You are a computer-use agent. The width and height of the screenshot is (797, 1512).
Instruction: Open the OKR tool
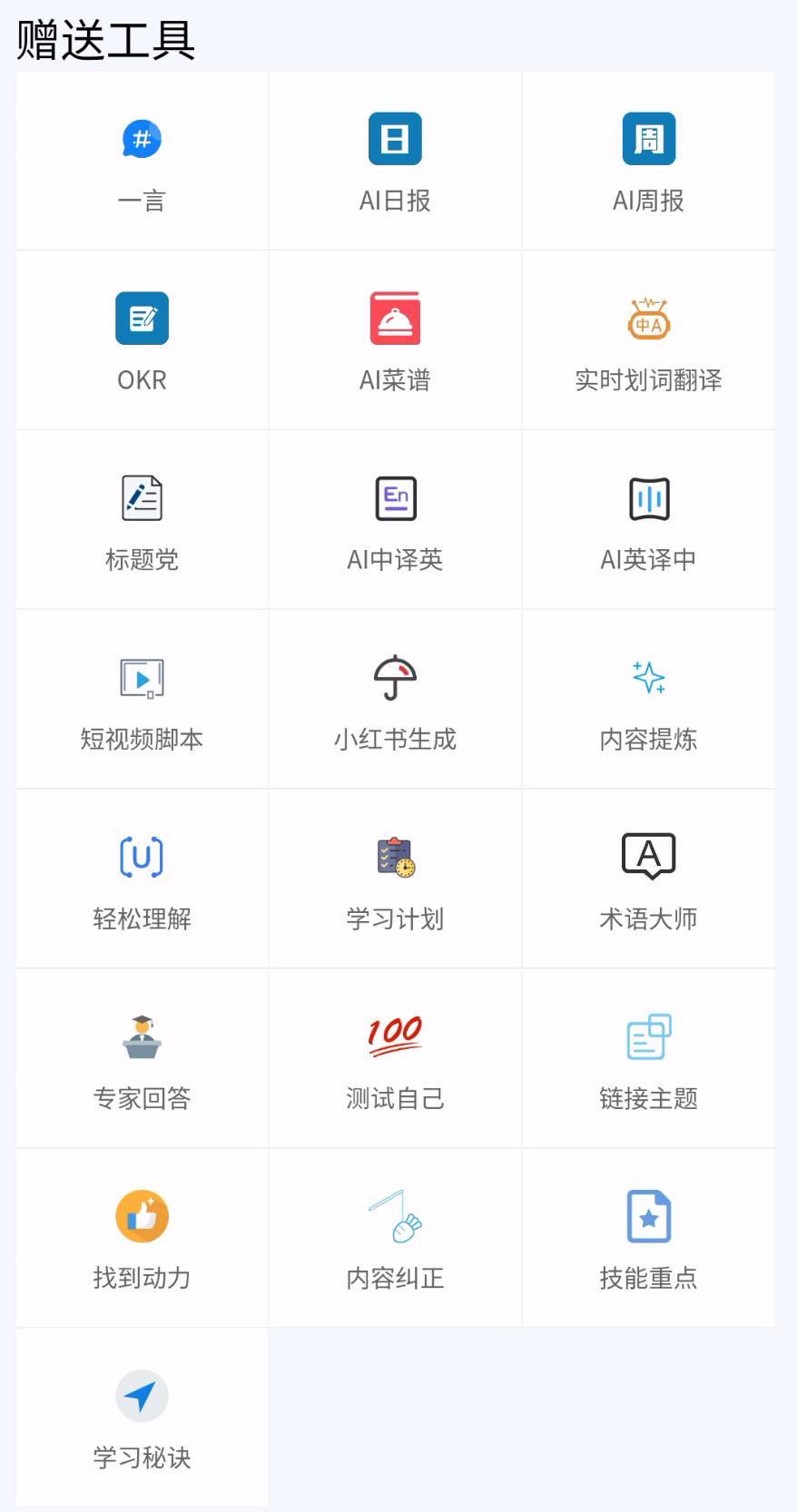click(142, 339)
